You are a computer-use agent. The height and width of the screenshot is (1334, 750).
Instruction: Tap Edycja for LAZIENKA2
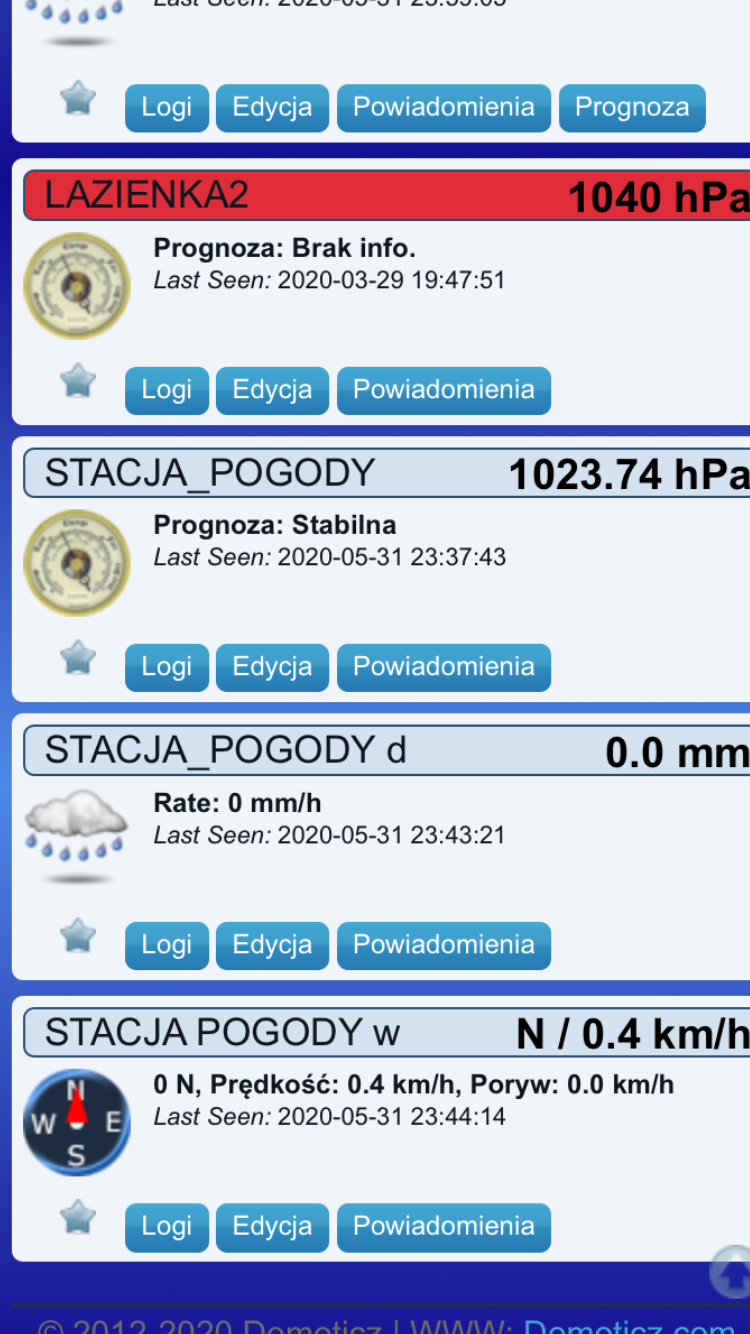(x=272, y=390)
